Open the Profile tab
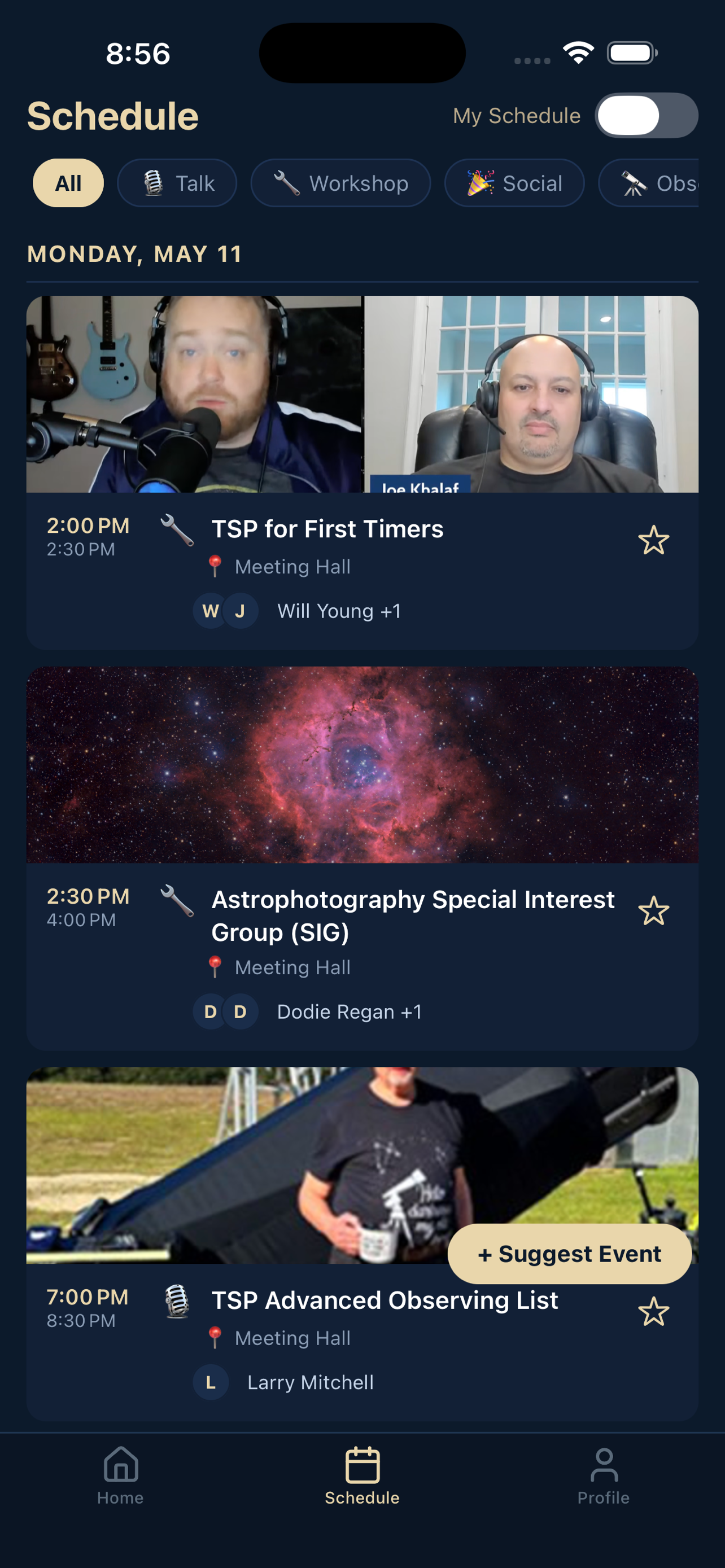 pos(604,1475)
